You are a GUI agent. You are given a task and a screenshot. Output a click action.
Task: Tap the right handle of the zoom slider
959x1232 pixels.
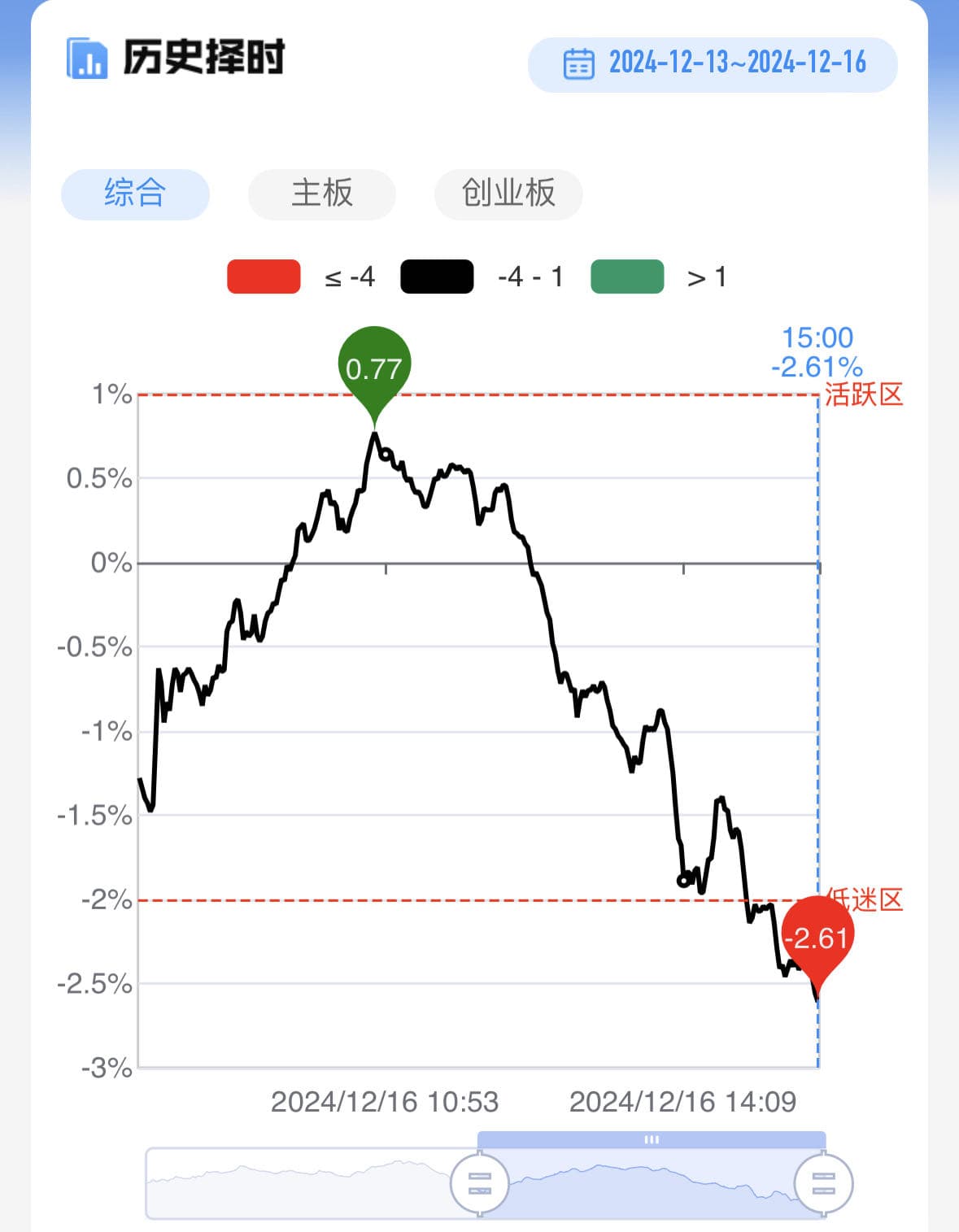point(823,1183)
